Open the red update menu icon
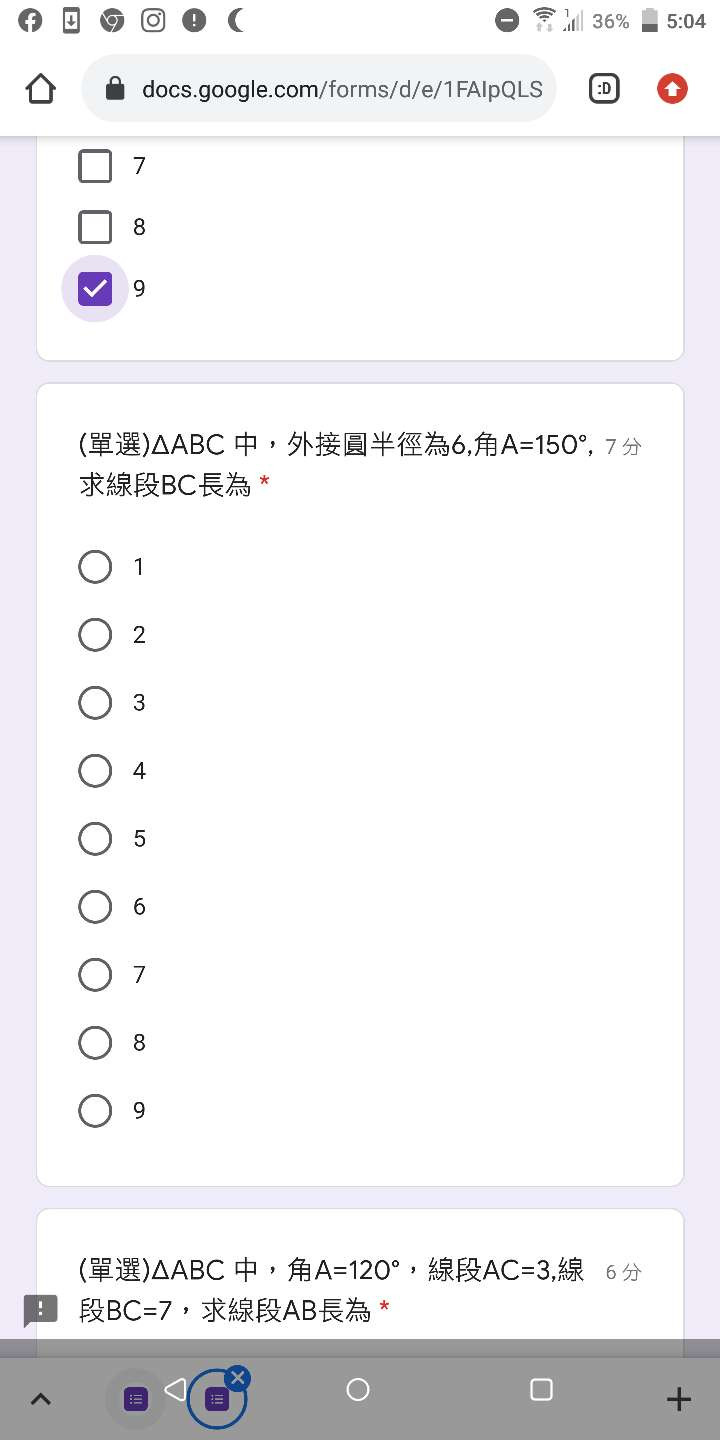 672,90
